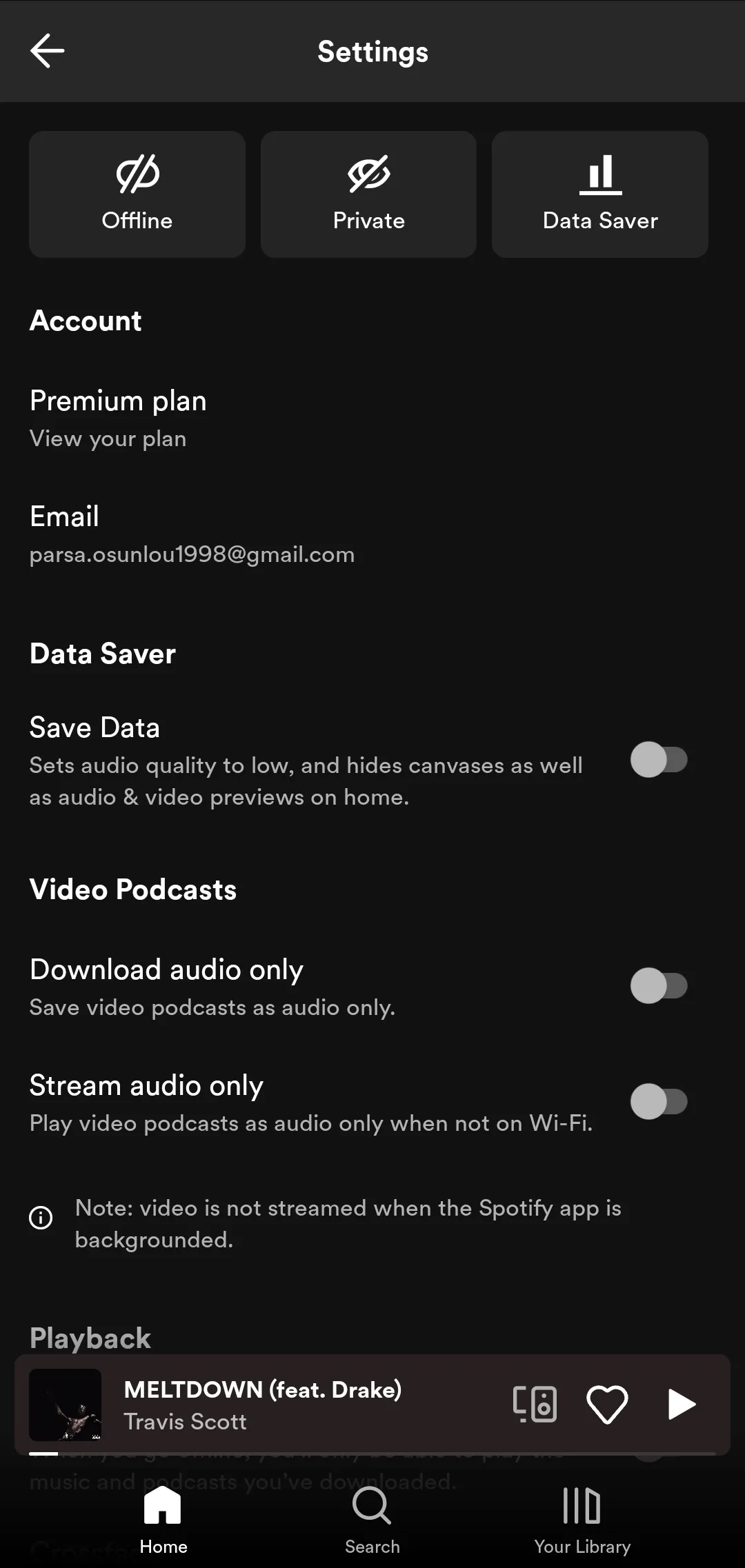The image size is (745, 1568).
Task: Turn on Private session tile
Action: [x=368, y=194]
